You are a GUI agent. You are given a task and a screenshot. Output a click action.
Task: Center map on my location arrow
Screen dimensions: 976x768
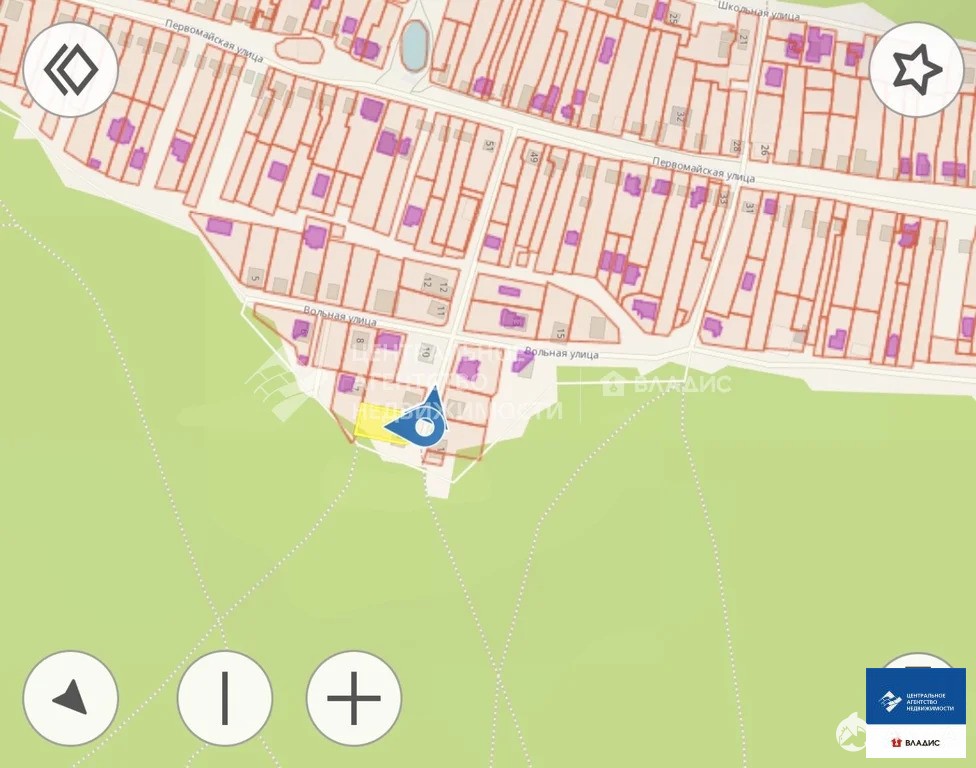70,698
